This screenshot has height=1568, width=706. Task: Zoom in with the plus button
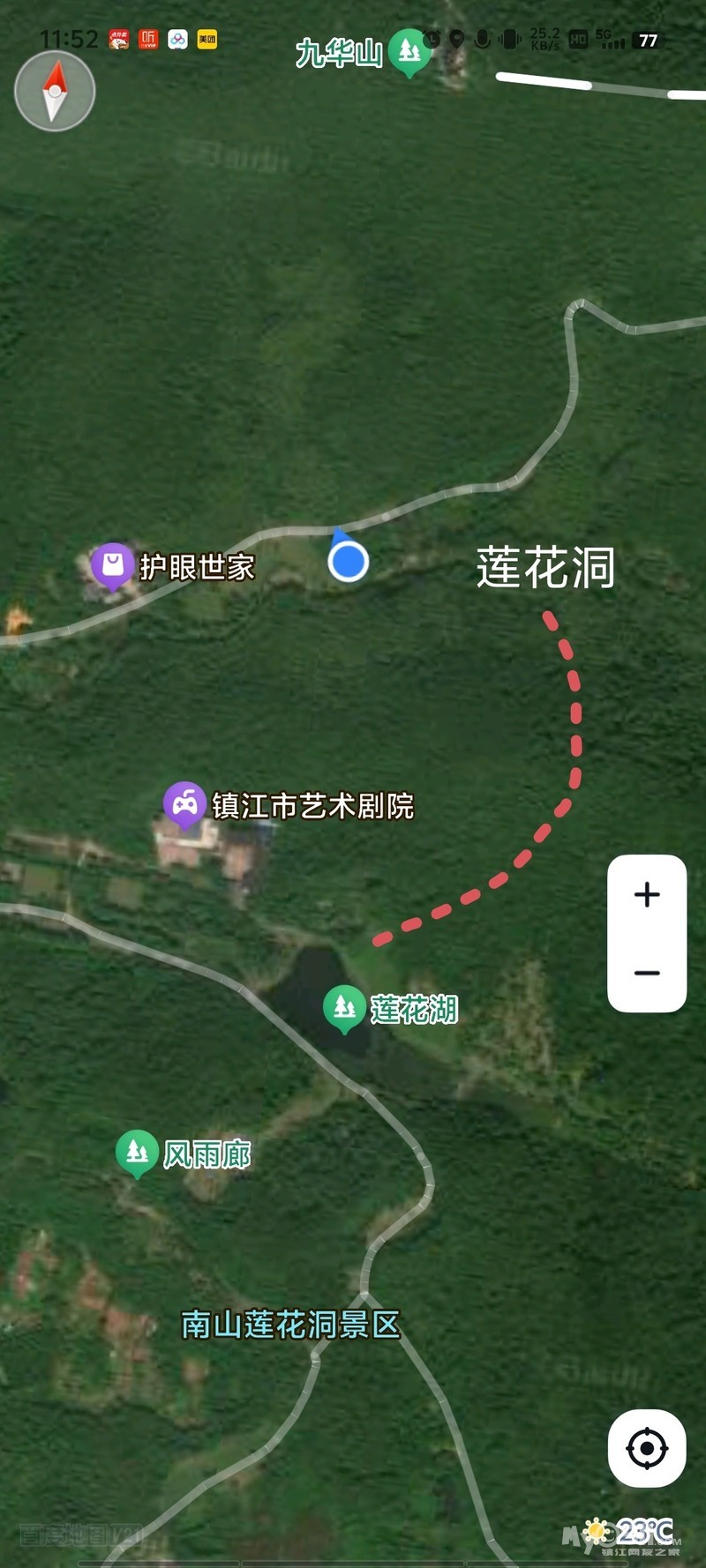tap(647, 894)
